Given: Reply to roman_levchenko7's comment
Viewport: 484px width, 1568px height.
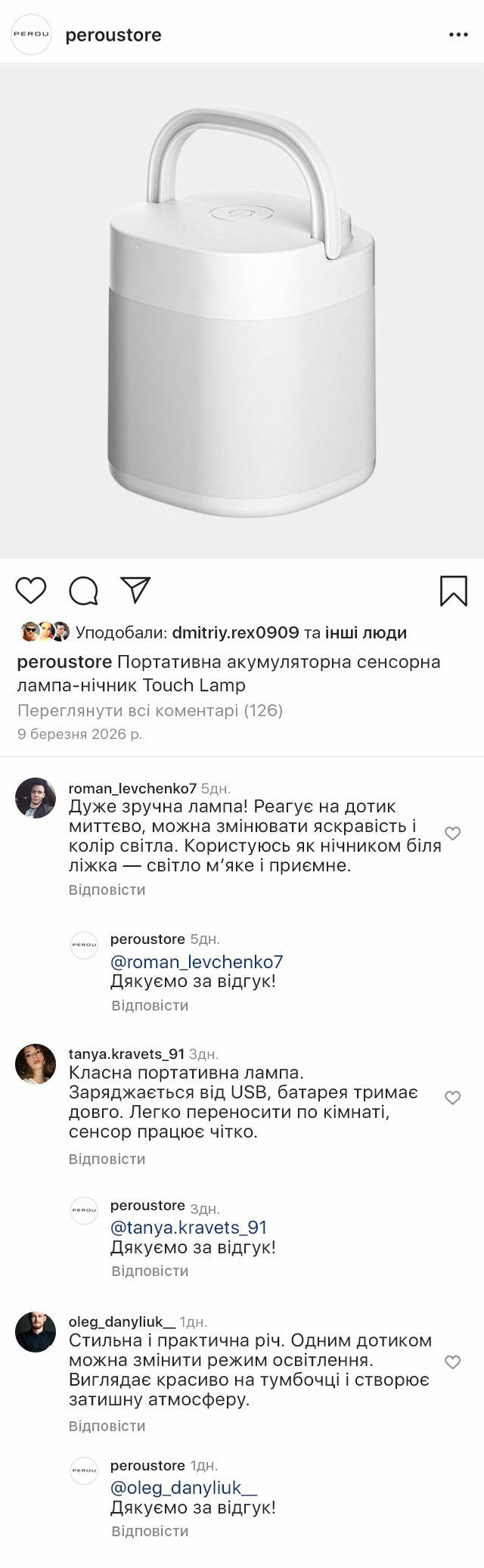Looking at the screenshot, I should [x=107, y=890].
